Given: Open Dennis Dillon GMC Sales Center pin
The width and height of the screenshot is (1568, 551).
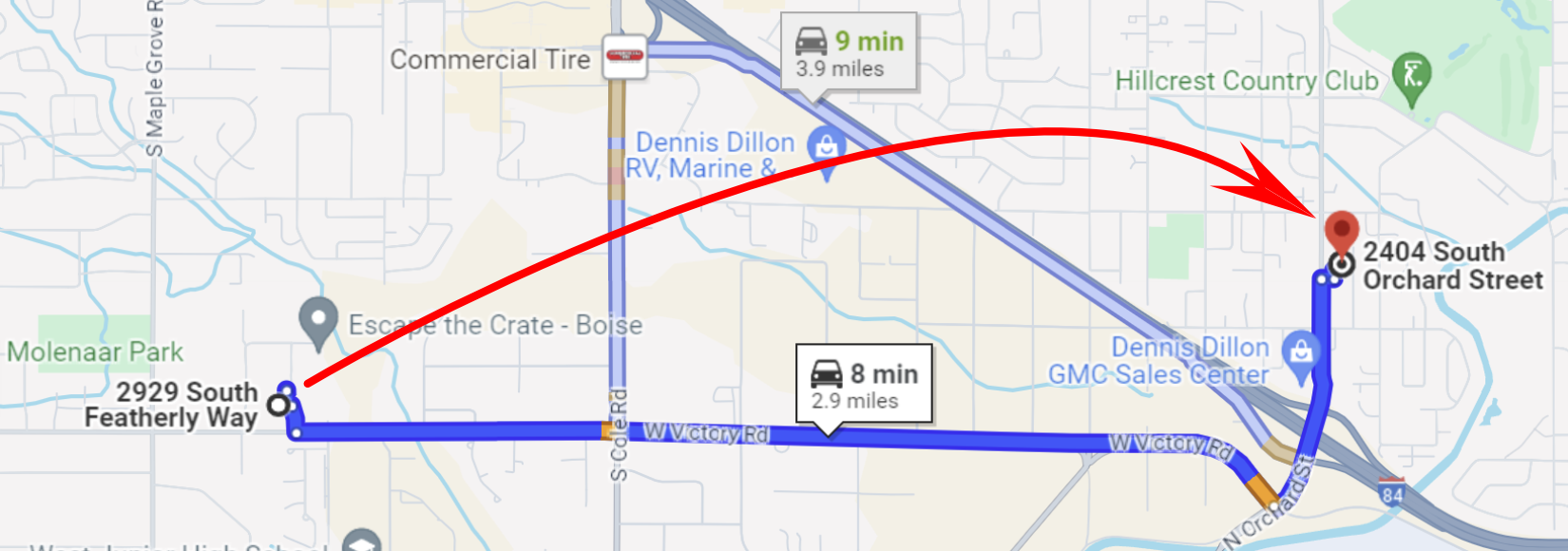Looking at the screenshot, I should click(1301, 351).
